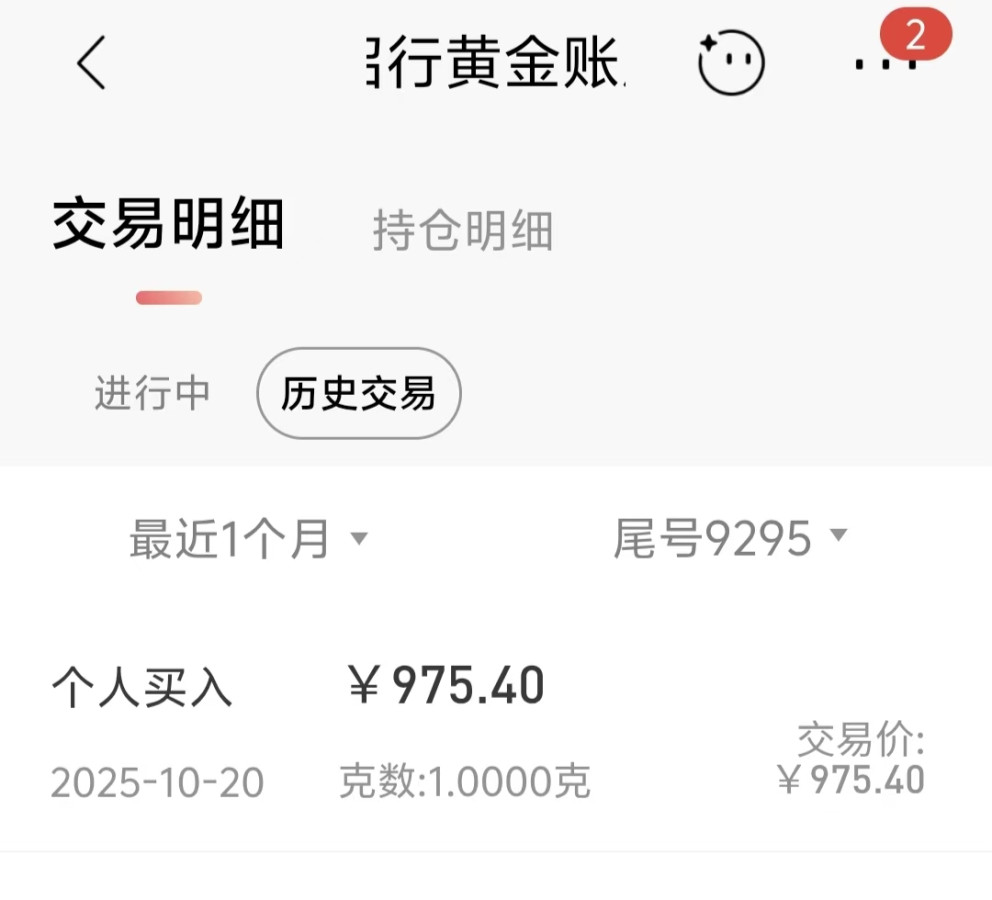Show 进行中 transactions

pyautogui.click(x=152, y=393)
